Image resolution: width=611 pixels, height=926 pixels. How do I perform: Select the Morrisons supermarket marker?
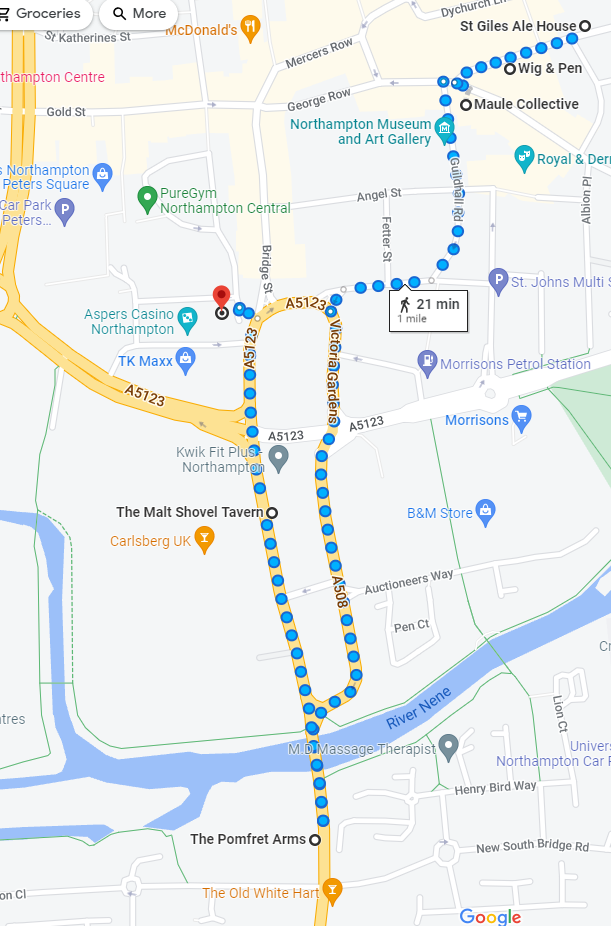[x=520, y=417]
